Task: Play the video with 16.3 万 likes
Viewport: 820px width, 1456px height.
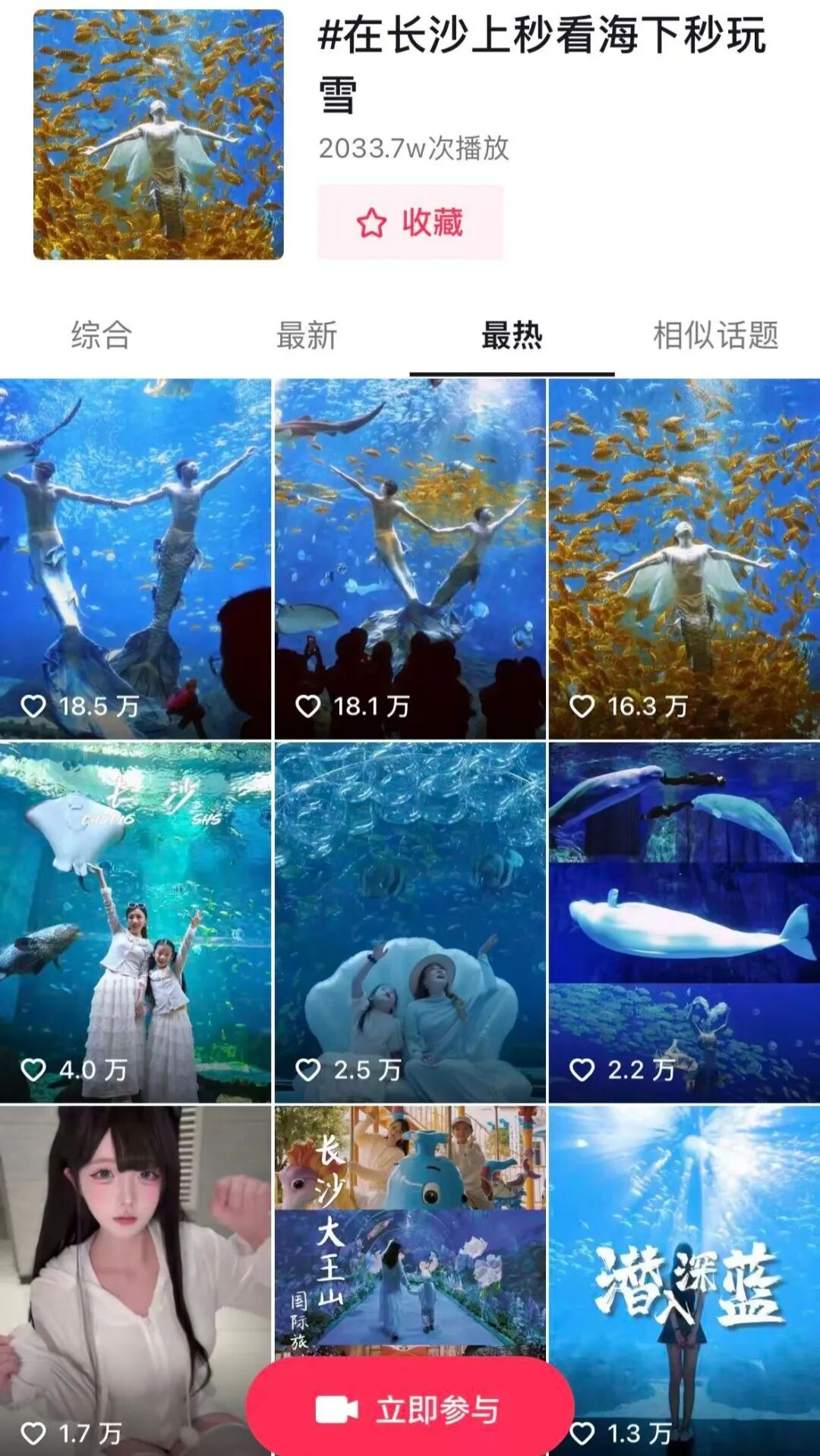Action: (x=684, y=559)
